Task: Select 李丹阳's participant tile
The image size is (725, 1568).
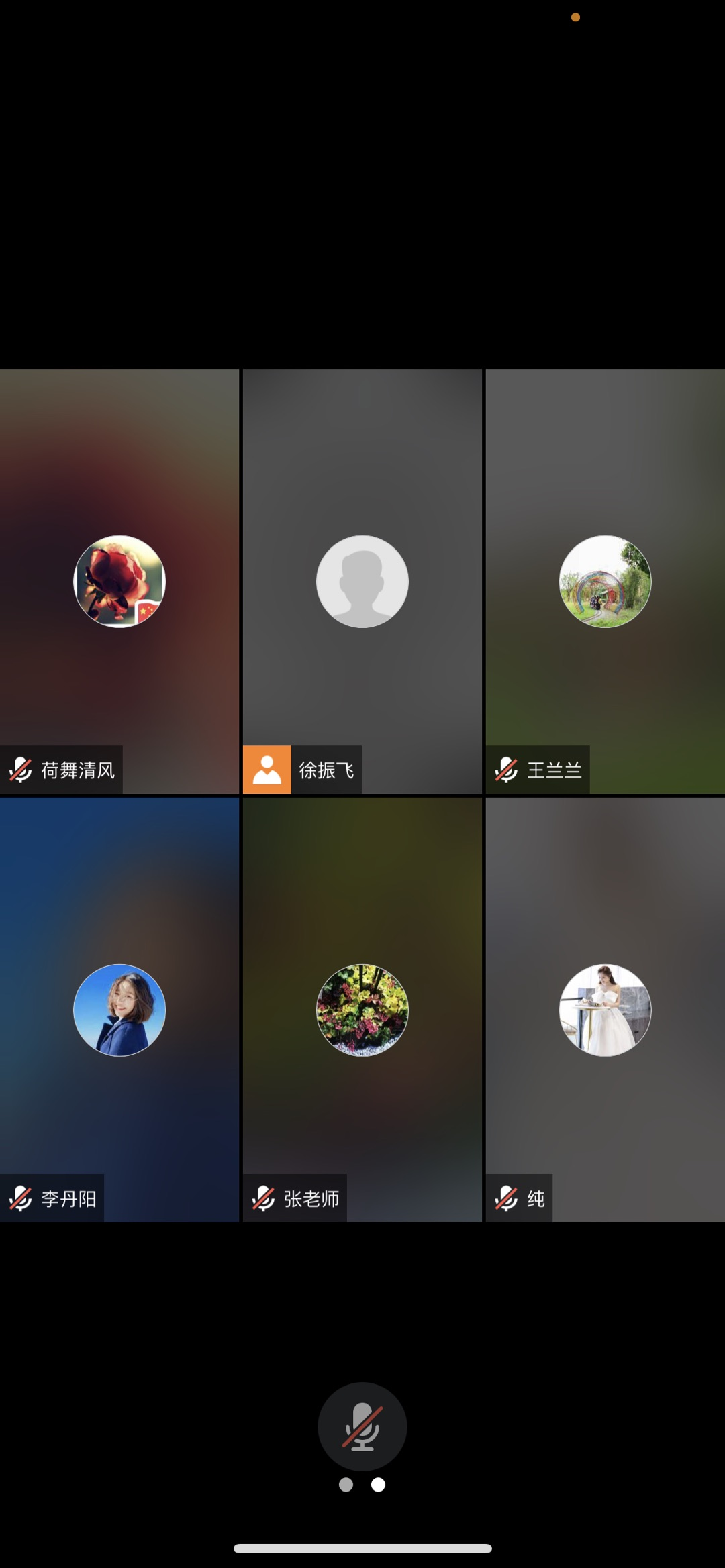Action: (x=119, y=1010)
